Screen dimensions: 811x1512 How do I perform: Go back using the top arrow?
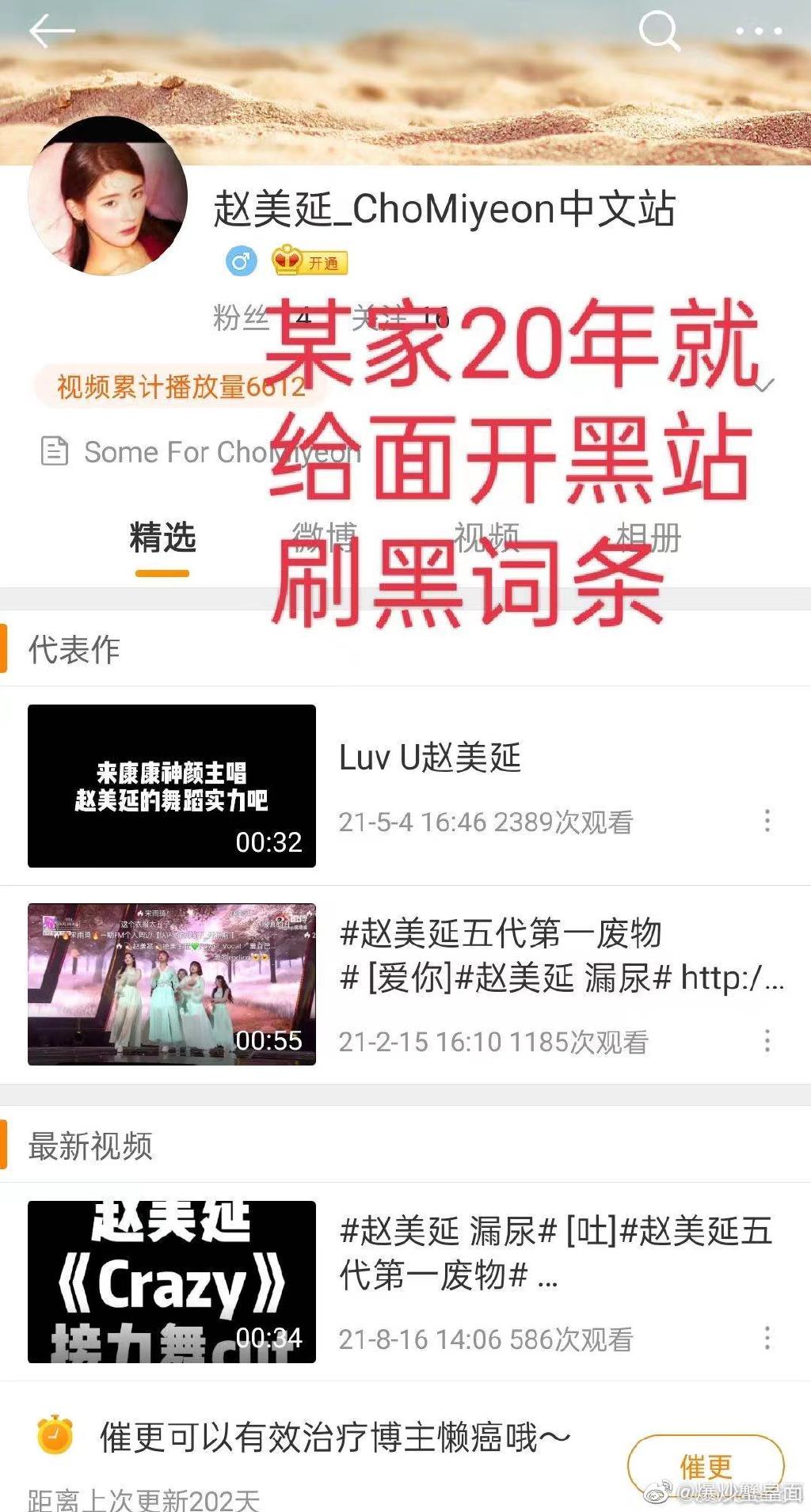click(x=51, y=32)
